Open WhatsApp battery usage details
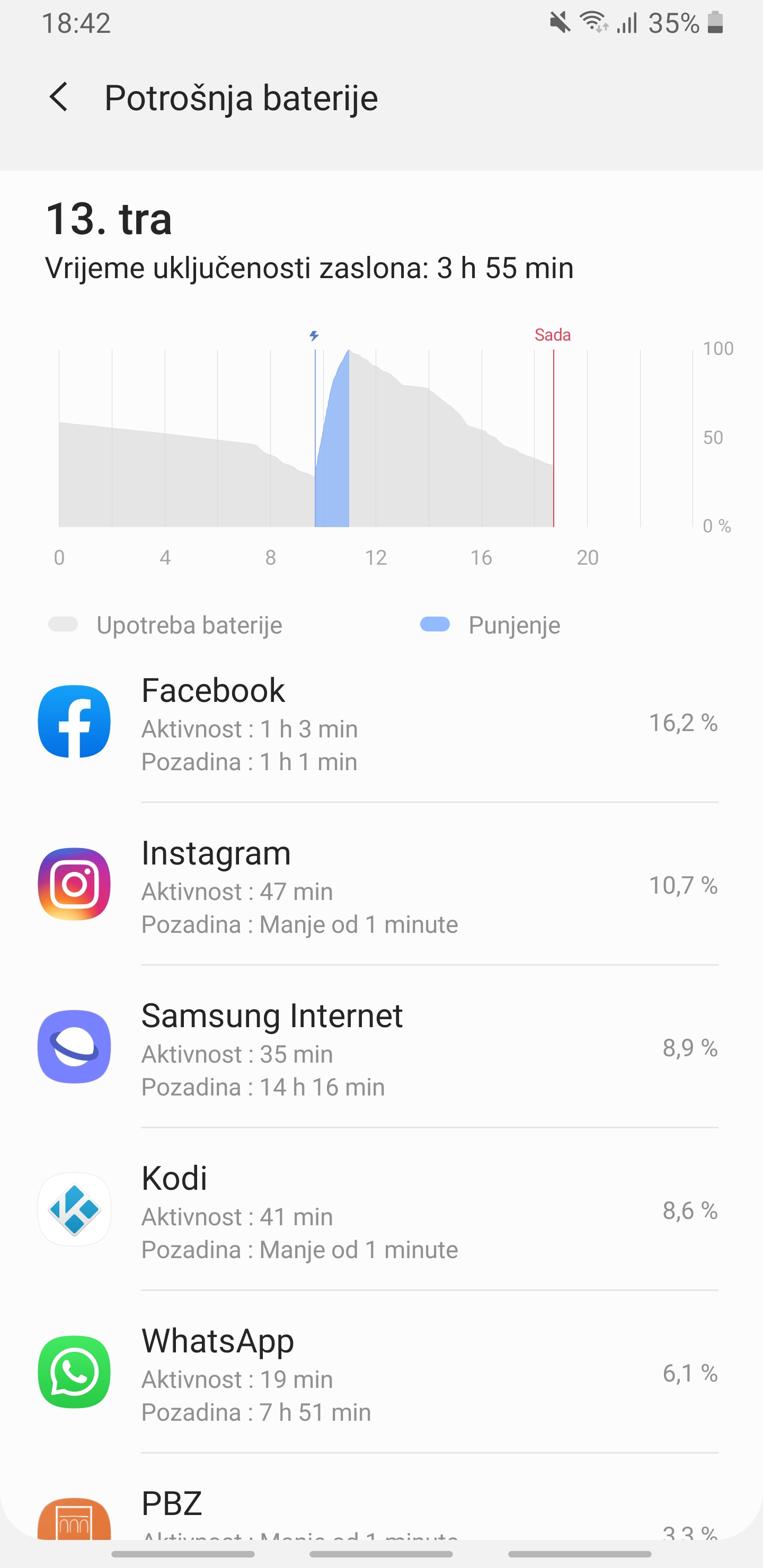 click(378, 1373)
